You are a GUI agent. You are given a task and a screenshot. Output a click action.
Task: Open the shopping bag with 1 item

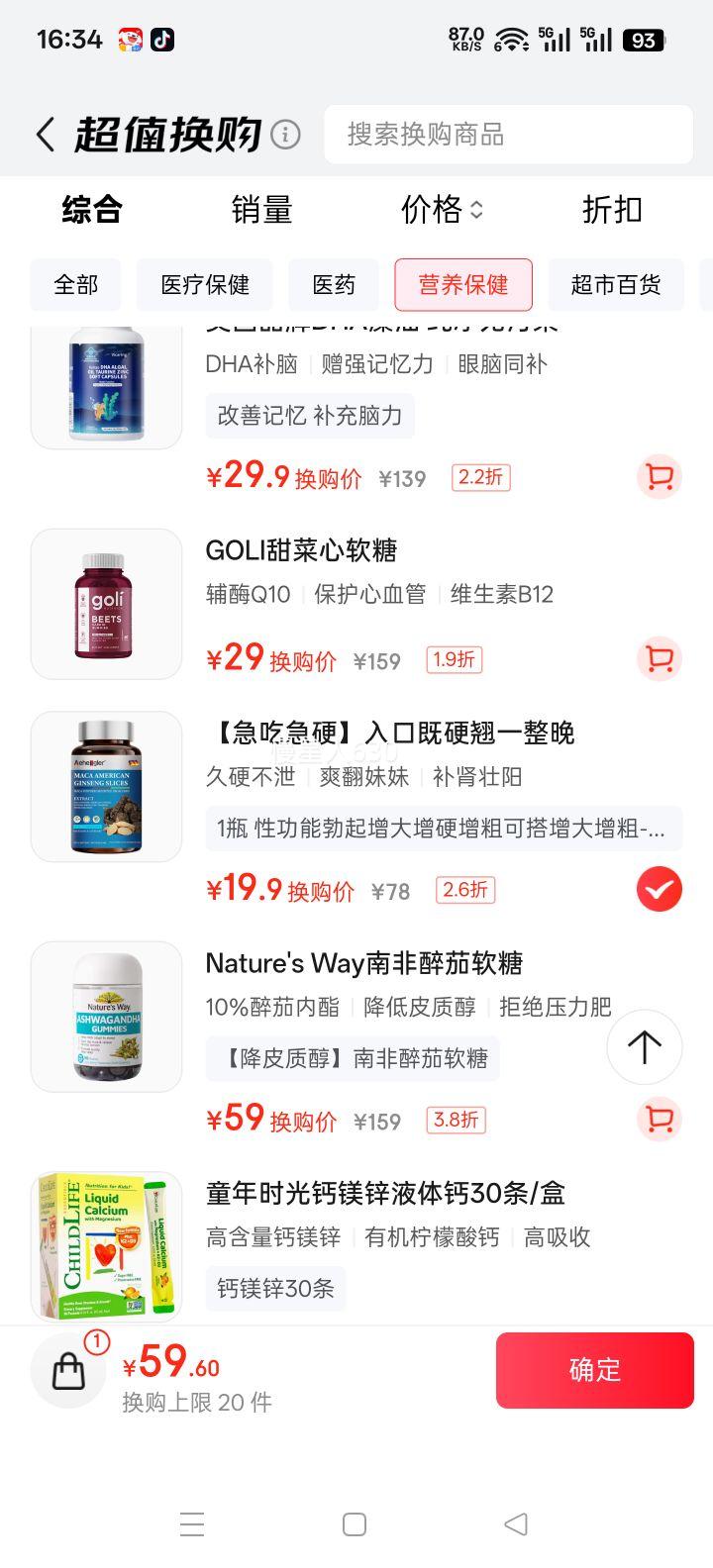tap(68, 1370)
